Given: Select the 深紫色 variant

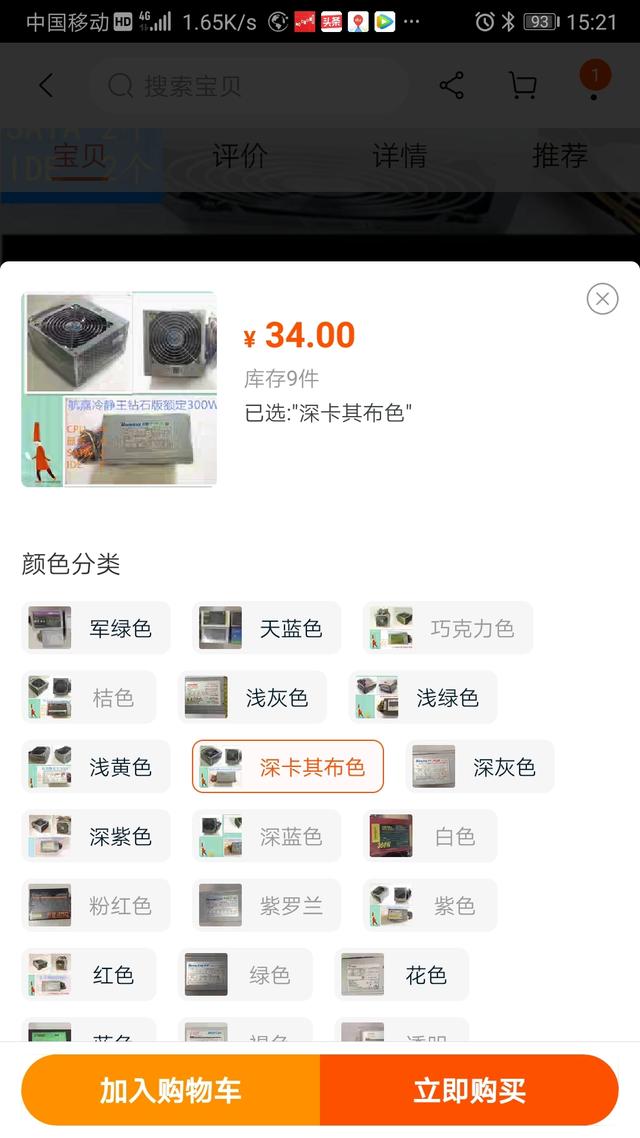Looking at the screenshot, I should coord(97,836).
